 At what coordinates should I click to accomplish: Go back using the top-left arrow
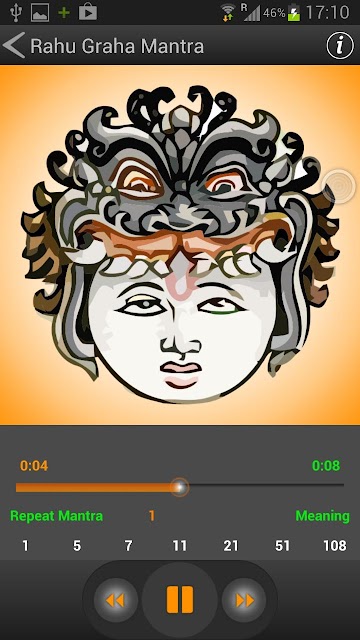14,46
